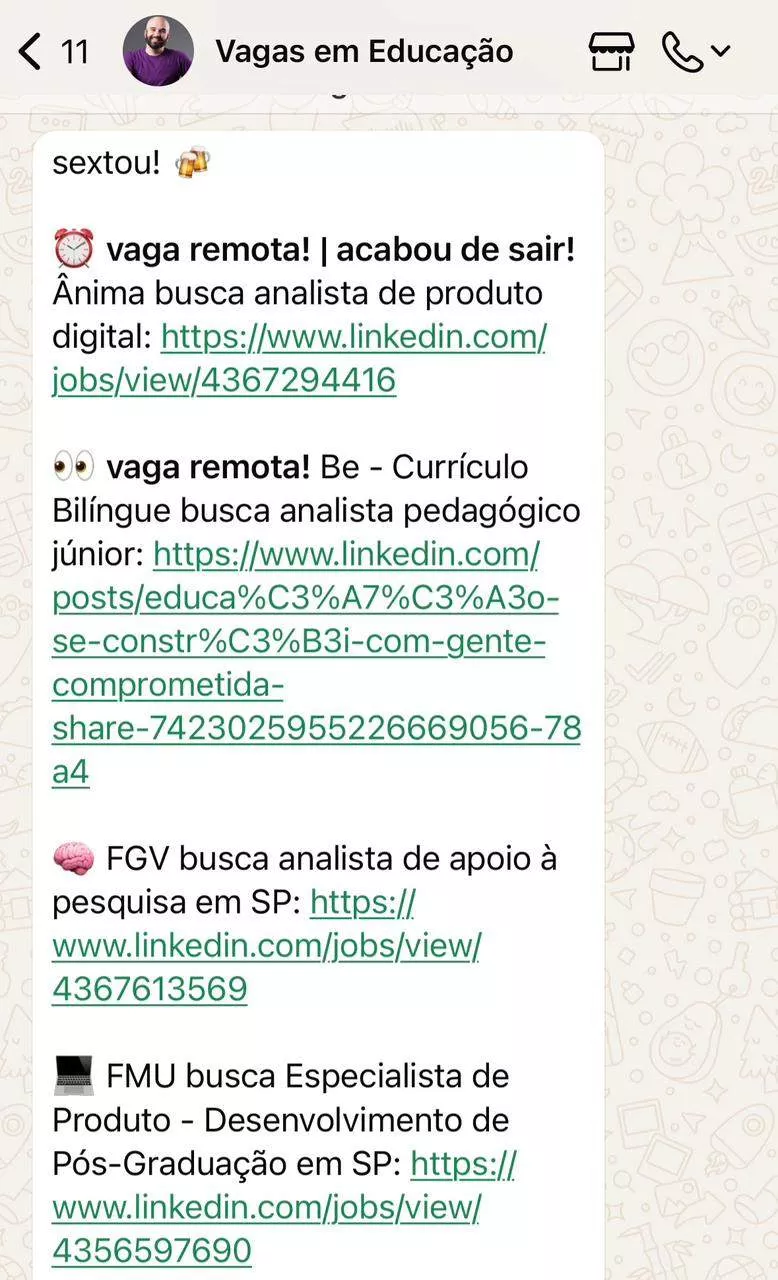Image resolution: width=778 pixels, height=1280 pixels.
Task: Open Vagas em Educação profile photo
Action: 158,51
